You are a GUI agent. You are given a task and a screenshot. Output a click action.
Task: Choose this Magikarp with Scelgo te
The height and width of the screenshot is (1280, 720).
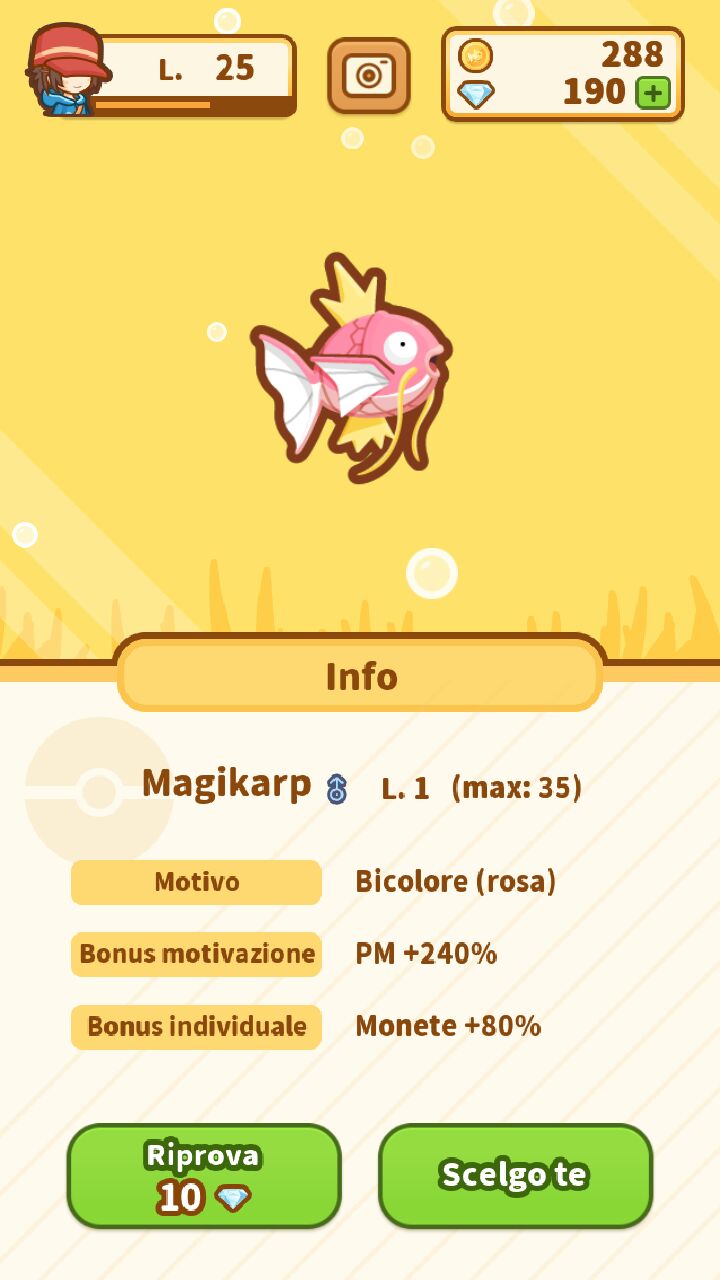point(515,1176)
